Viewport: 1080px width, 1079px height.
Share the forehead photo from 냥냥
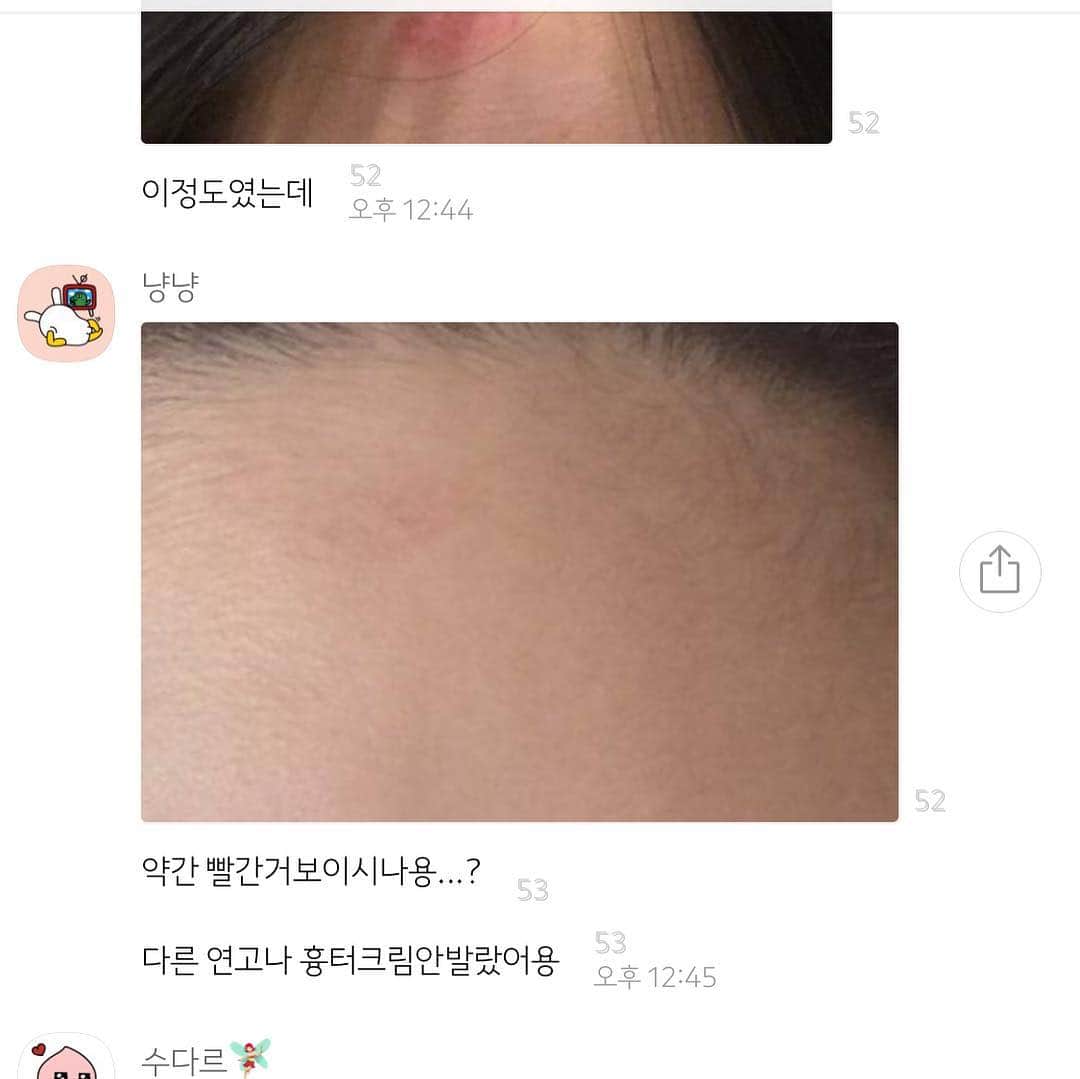tap(999, 572)
